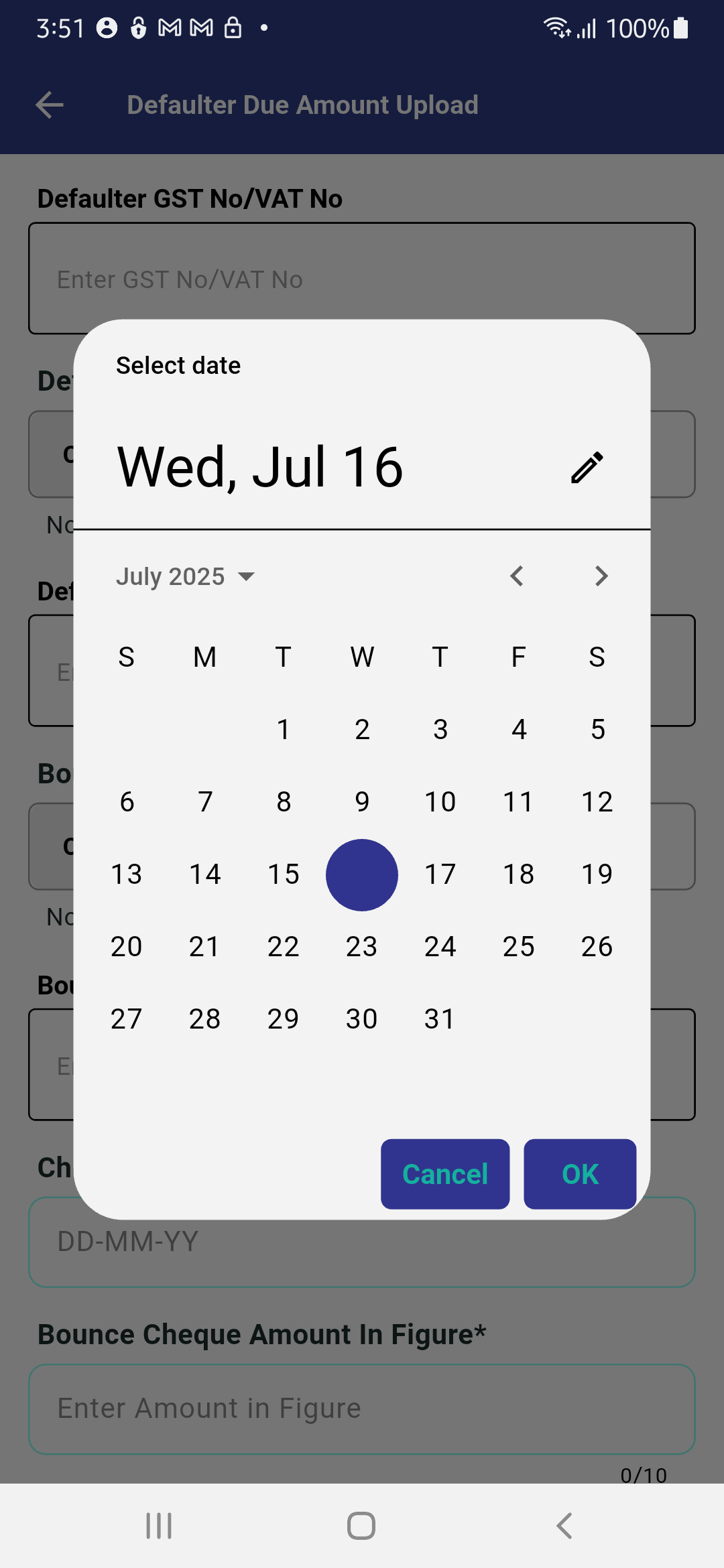Viewport: 724px width, 1568px height.
Task: Choose July 4 in the calendar
Action: (x=519, y=730)
